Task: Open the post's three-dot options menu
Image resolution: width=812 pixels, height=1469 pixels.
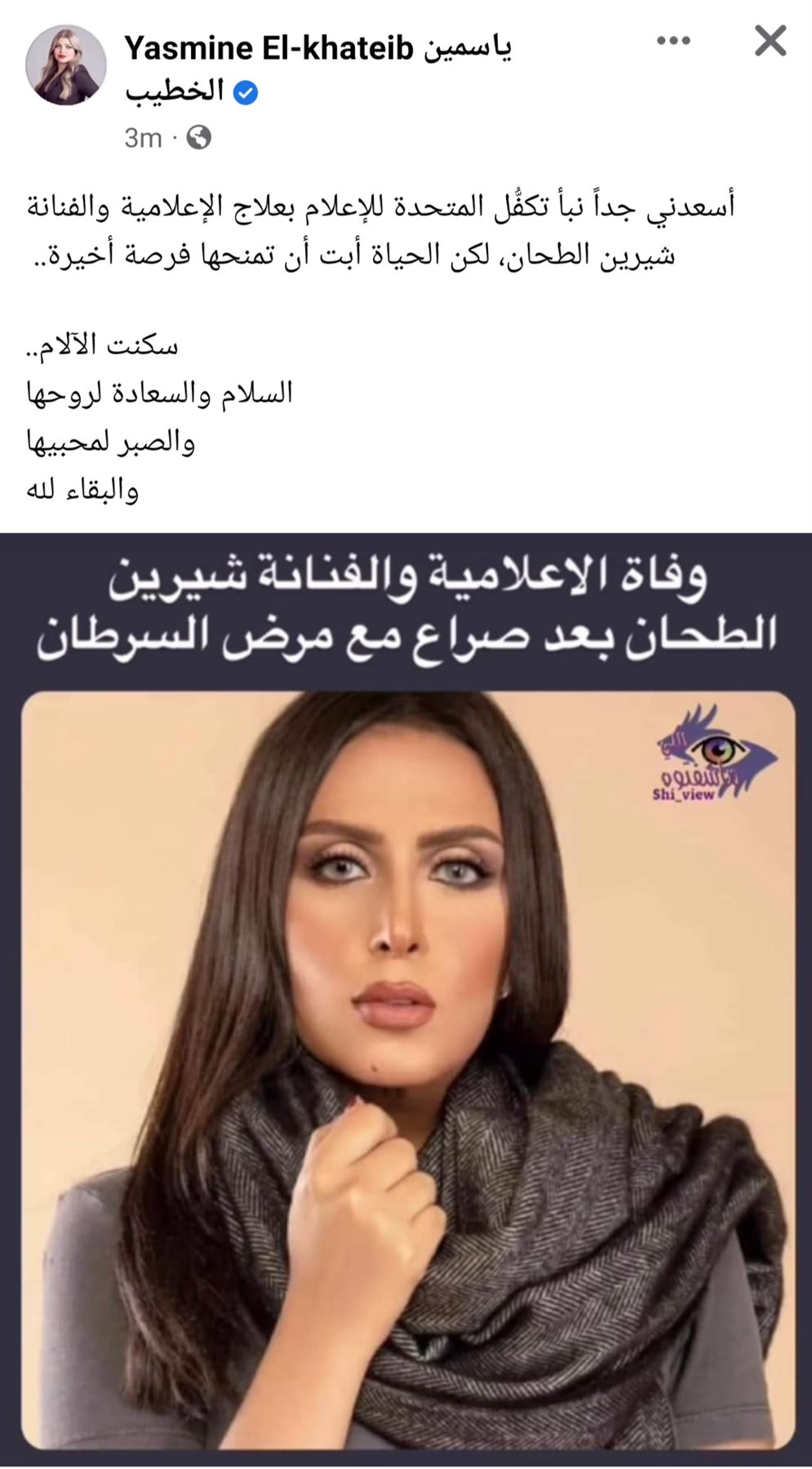Action: (674, 41)
